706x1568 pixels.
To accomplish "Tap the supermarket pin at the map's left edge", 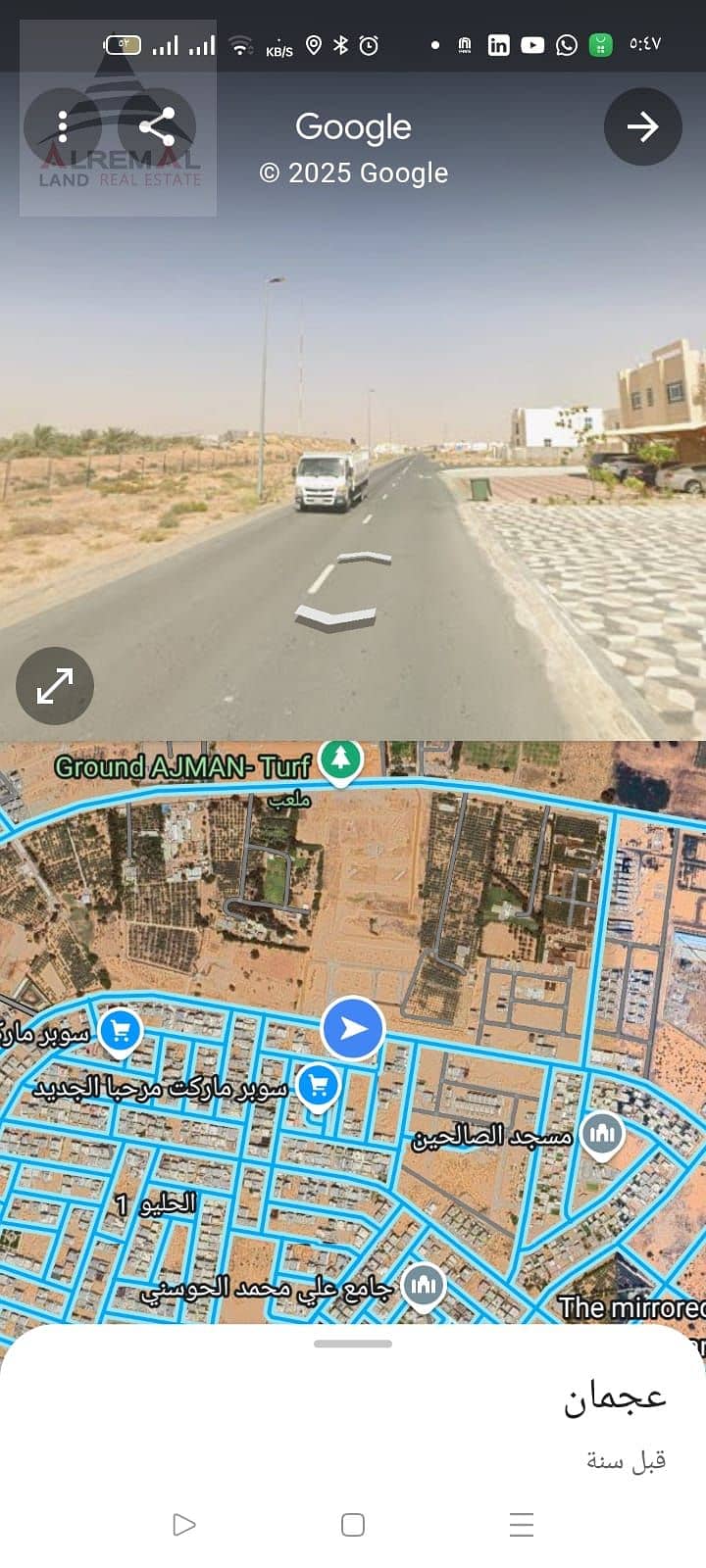I will [x=121, y=1031].
